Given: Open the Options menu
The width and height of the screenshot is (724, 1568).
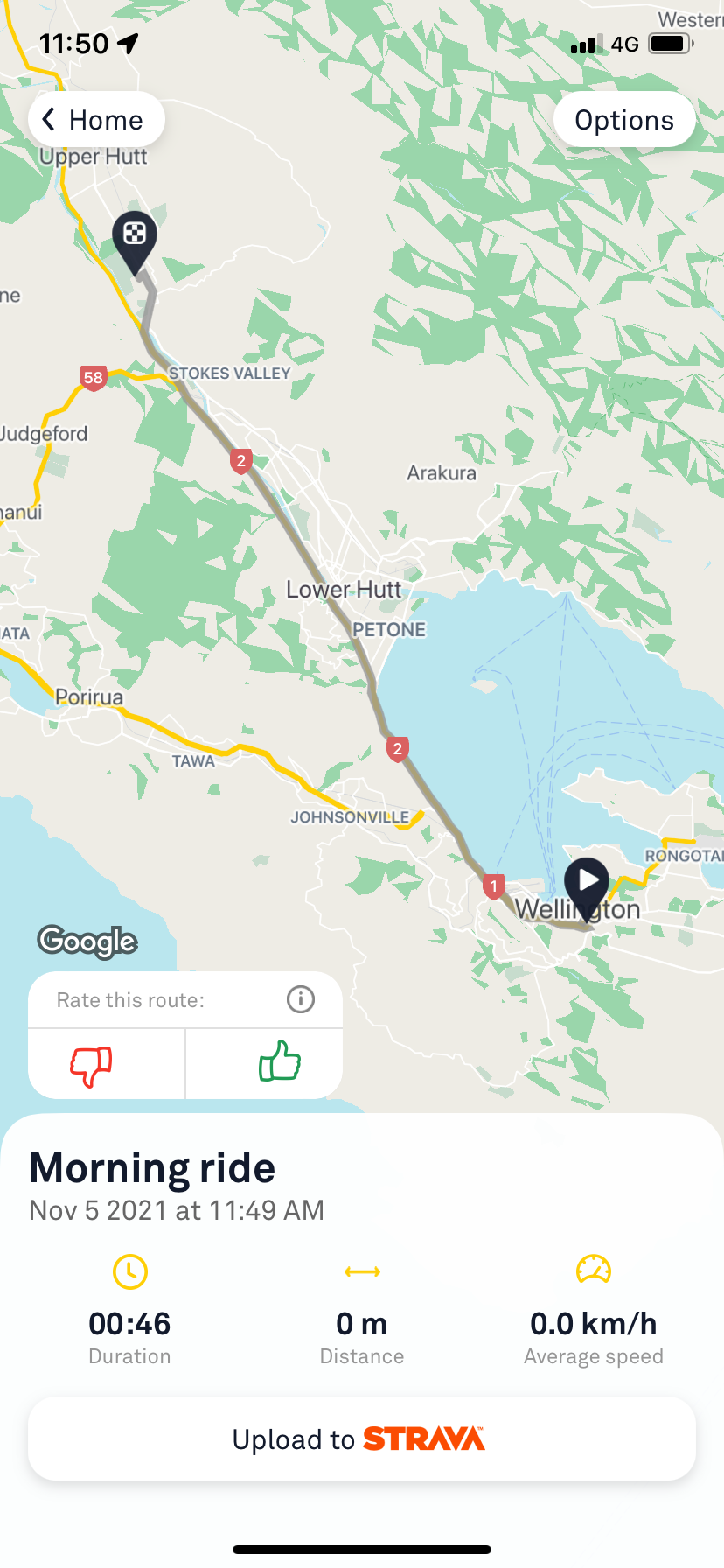Looking at the screenshot, I should coord(624,120).
